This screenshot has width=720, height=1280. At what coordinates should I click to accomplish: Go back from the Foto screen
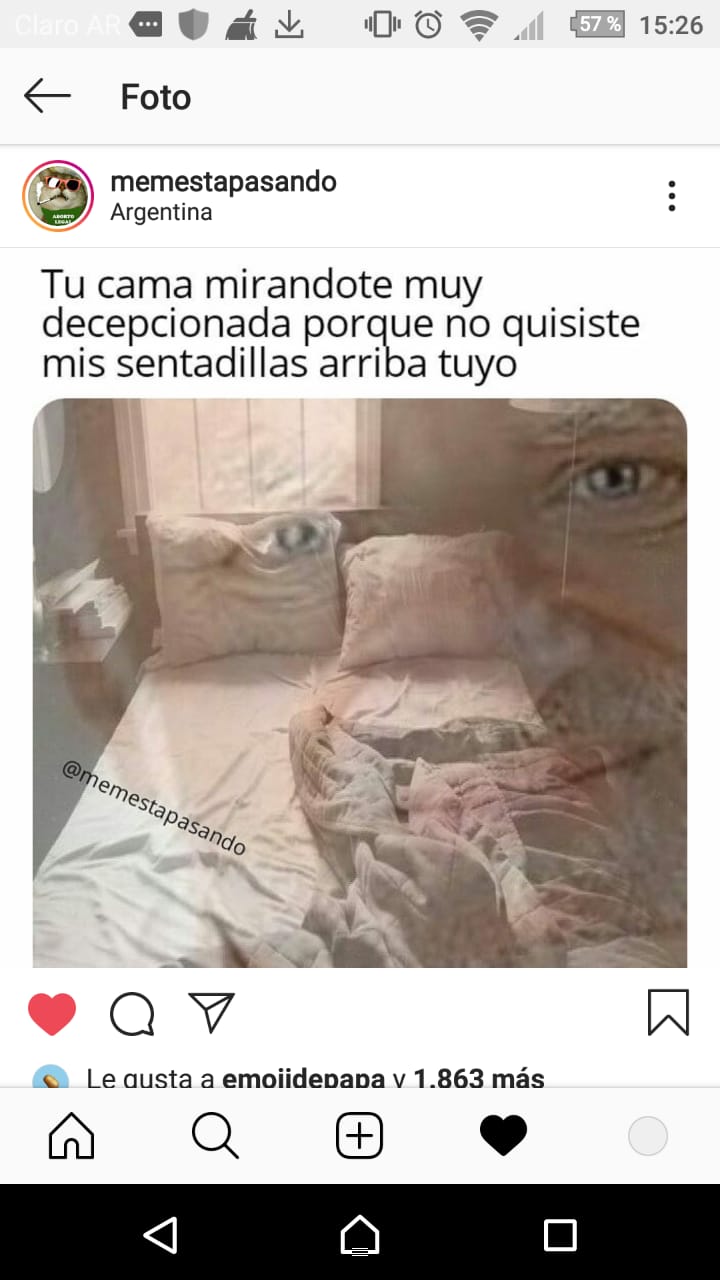(x=47, y=96)
